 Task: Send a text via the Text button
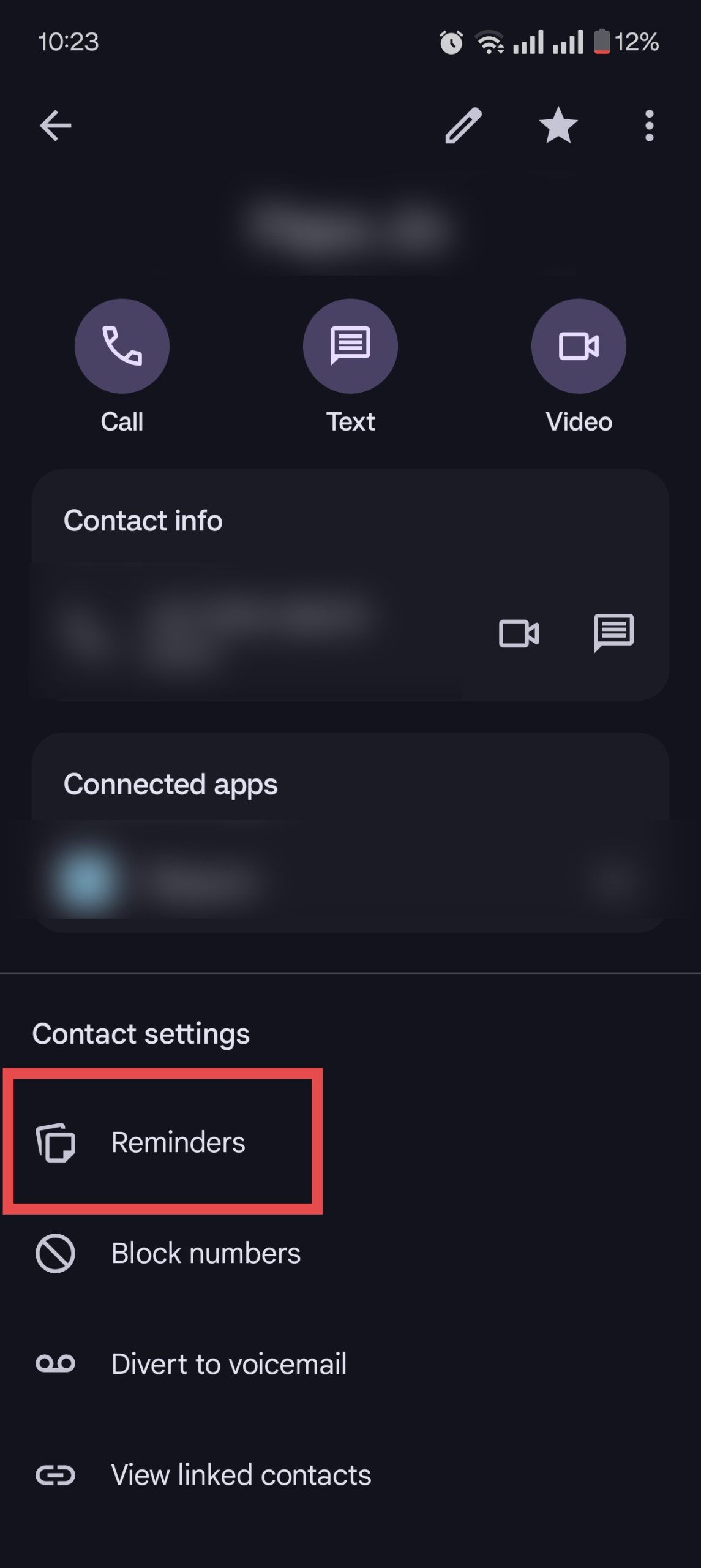350,347
